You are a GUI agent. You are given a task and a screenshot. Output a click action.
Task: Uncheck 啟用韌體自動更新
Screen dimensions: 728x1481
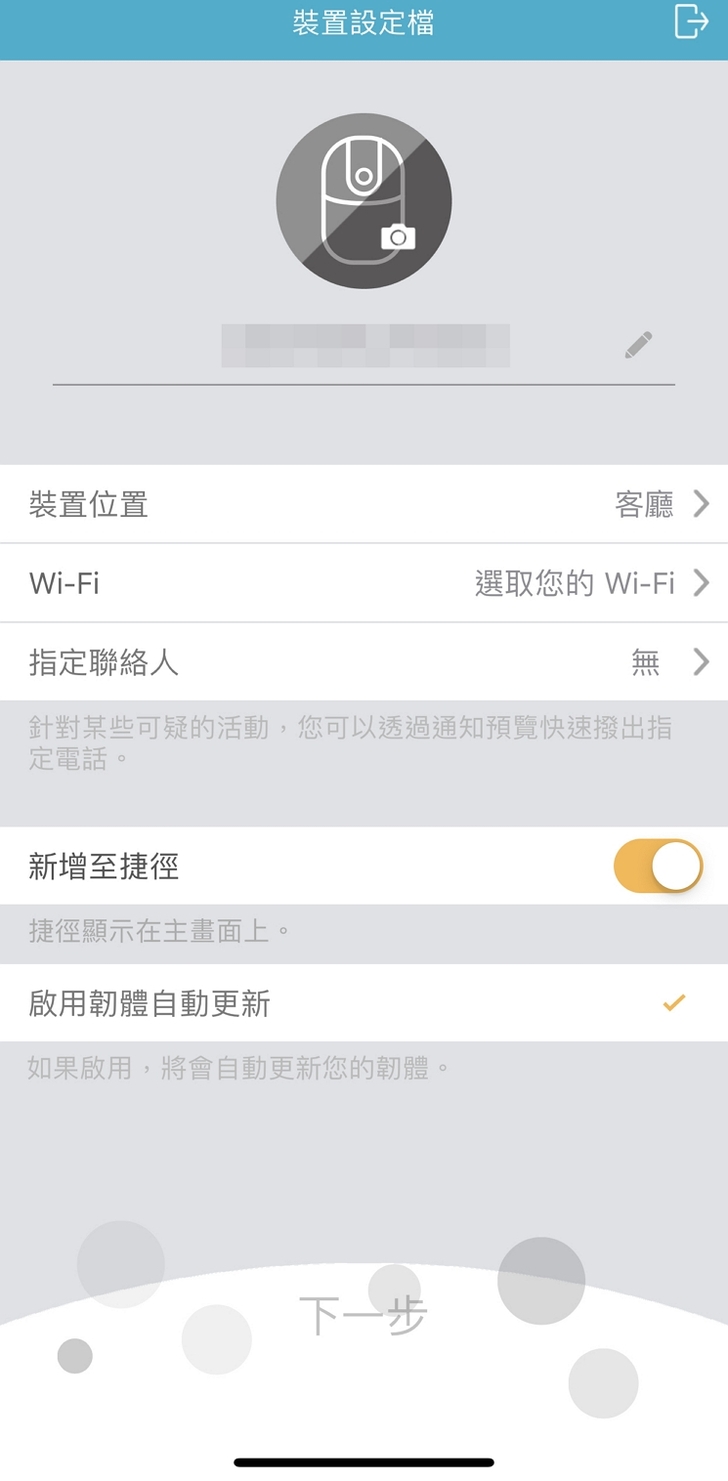coord(674,1003)
